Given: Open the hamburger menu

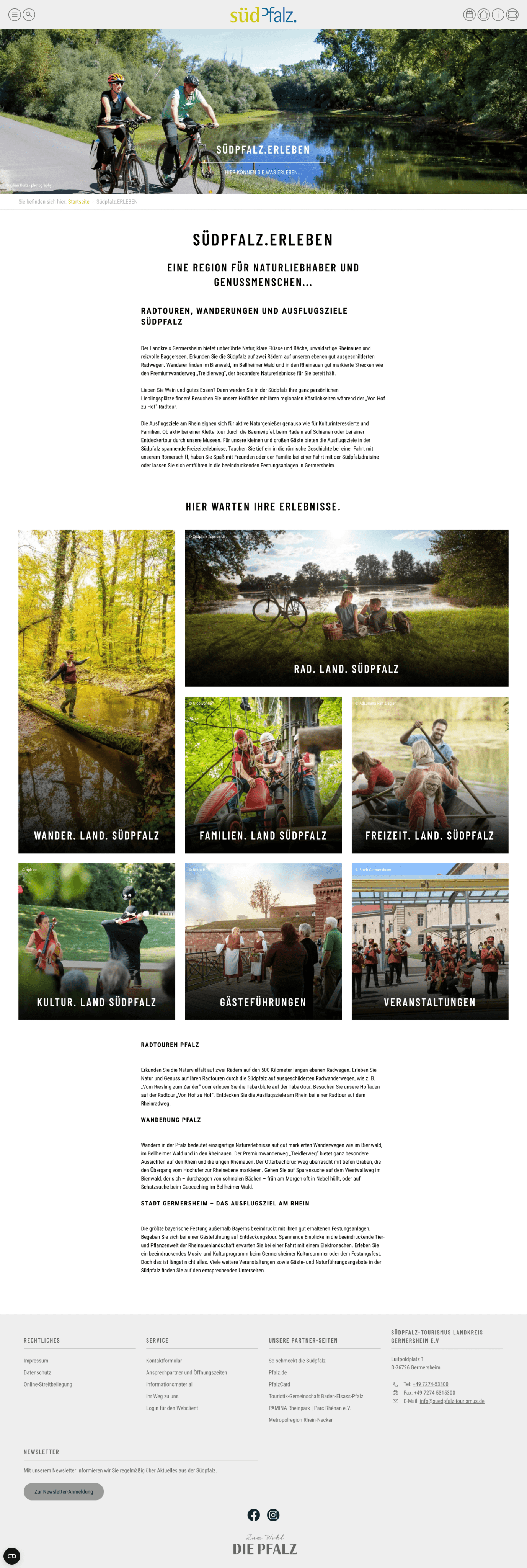Looking at the screenshot, I should pyautogui.click(x=15, y=15).
